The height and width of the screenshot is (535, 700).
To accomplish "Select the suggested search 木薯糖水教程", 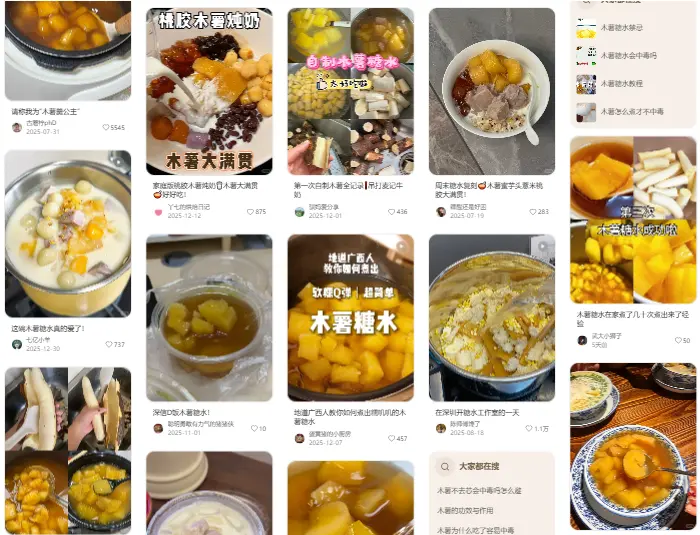I will click(x=622, y=84).
